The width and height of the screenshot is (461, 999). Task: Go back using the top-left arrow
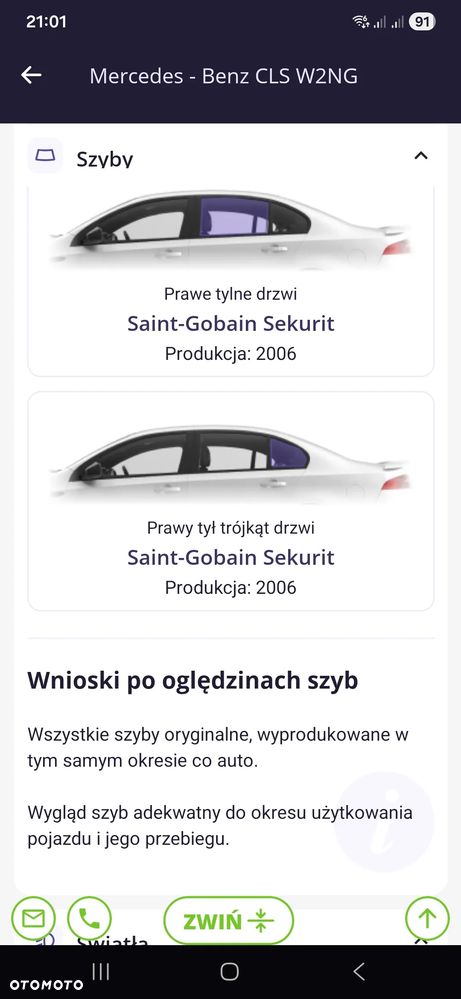pos(31,75)
